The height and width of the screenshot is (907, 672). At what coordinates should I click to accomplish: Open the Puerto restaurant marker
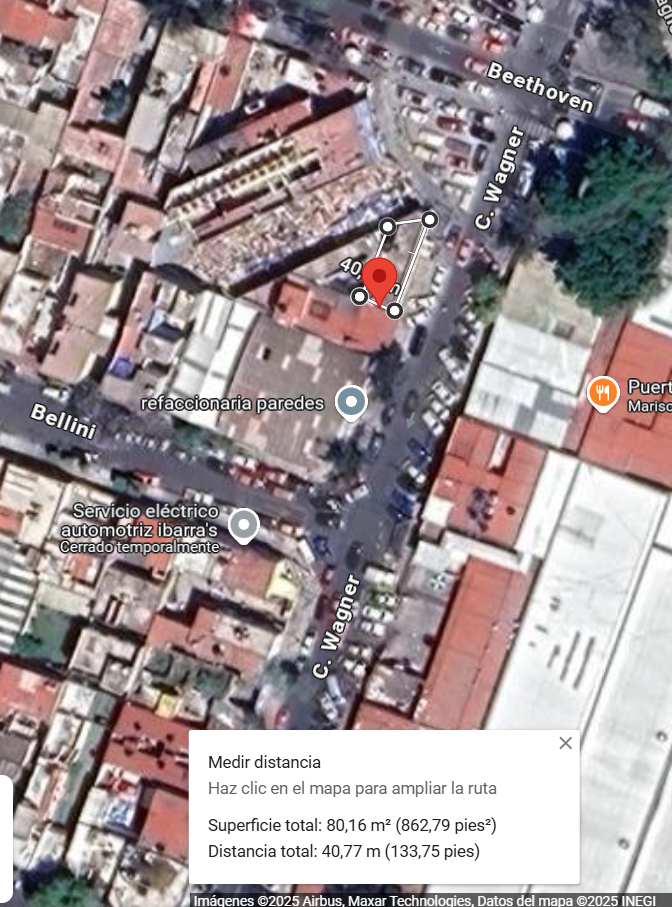point(602,393)
